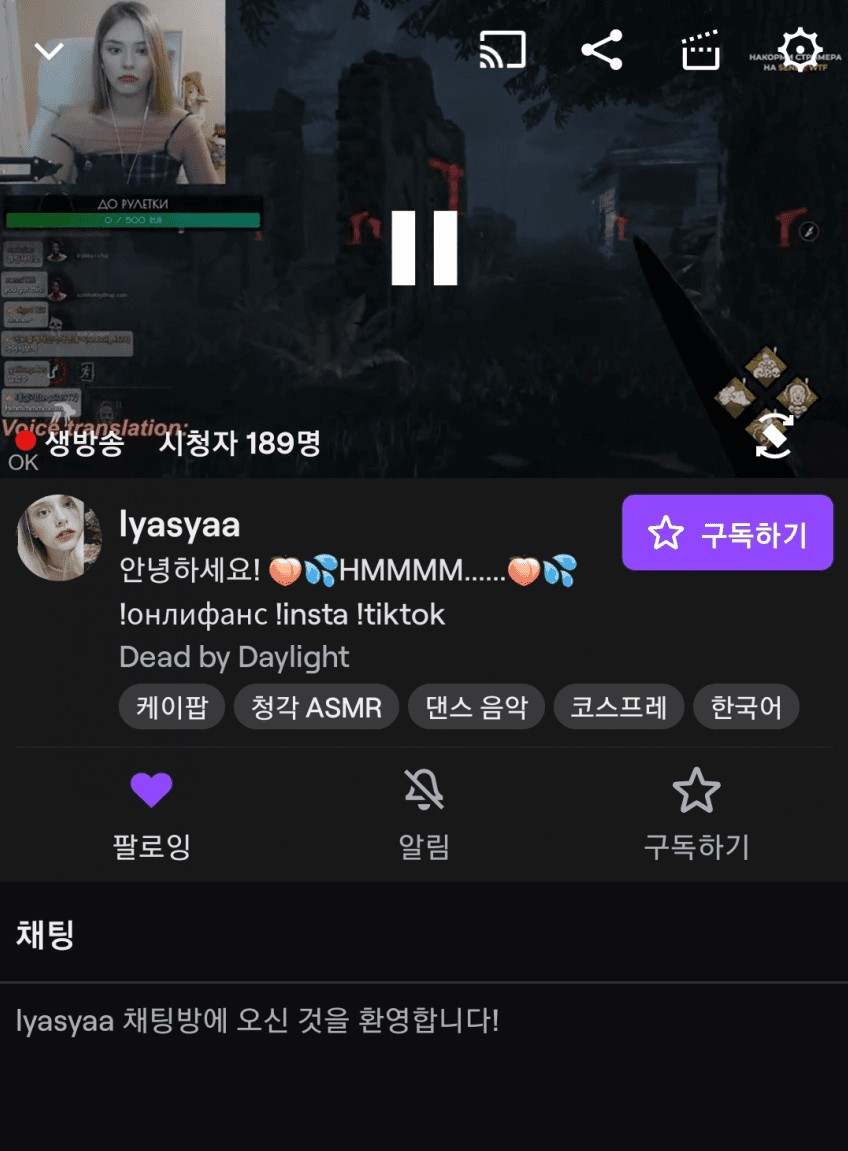Viewport: 848px width, 1151px height.
Task: Open the Dead by Daylight category
Action: click(x=234, y=657)
